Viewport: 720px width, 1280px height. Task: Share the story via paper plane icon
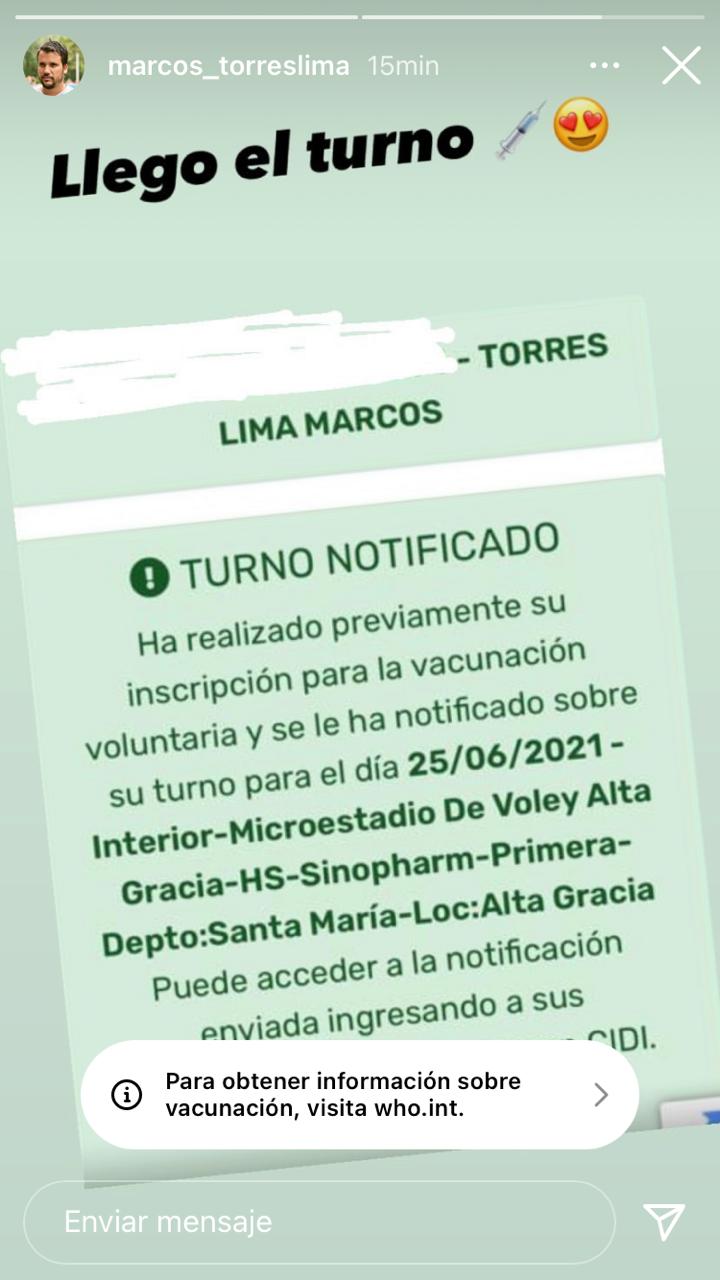click(x=664, y=1222)
